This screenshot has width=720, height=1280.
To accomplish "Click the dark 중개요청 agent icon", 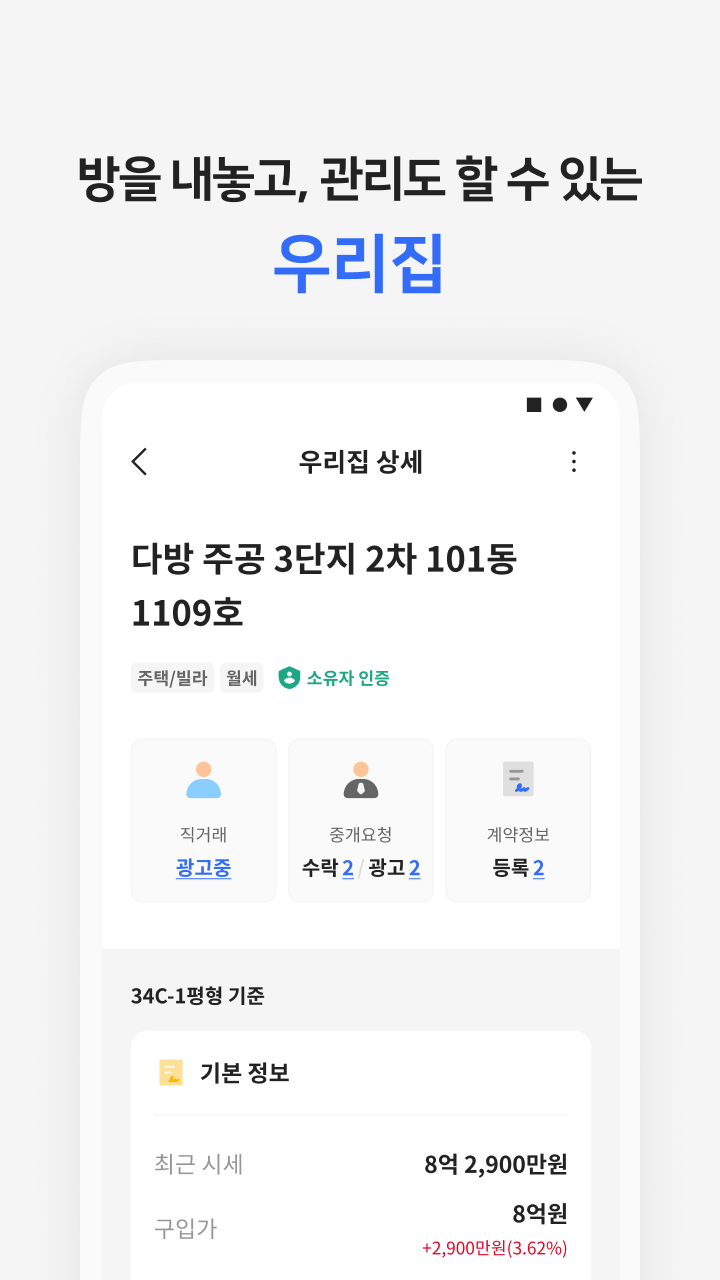I will coord(360,781).
